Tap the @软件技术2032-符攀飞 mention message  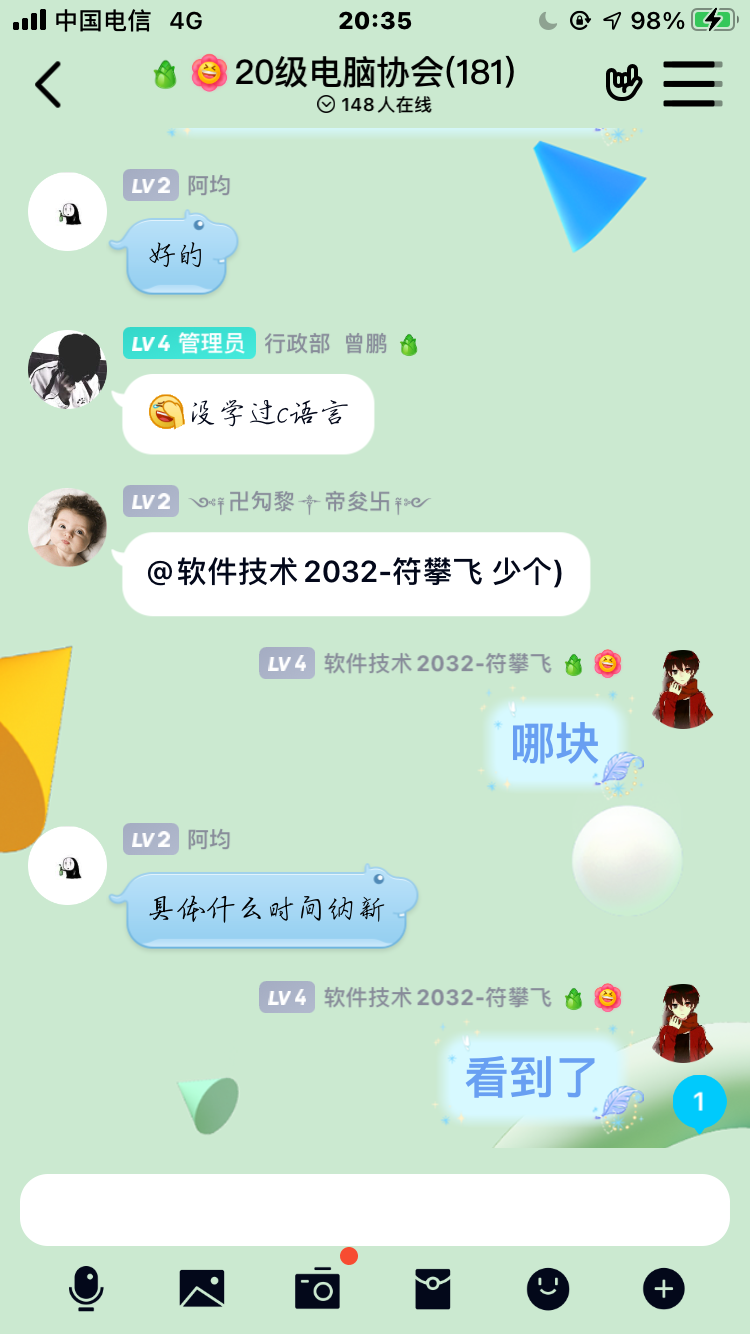(x=356, y=573)
